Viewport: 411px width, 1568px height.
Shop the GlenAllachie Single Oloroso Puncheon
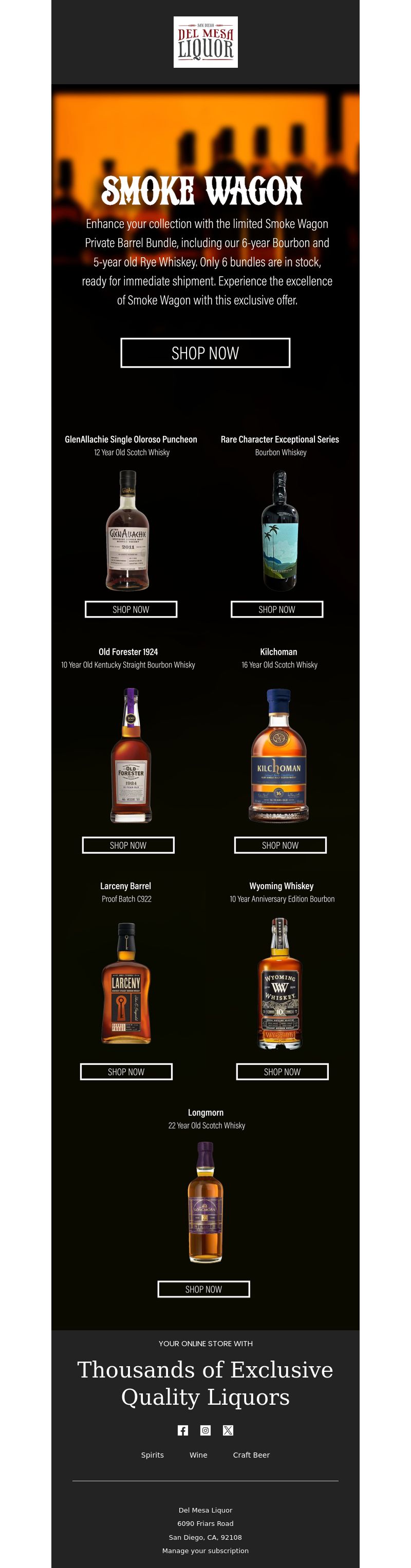(131, 609)
